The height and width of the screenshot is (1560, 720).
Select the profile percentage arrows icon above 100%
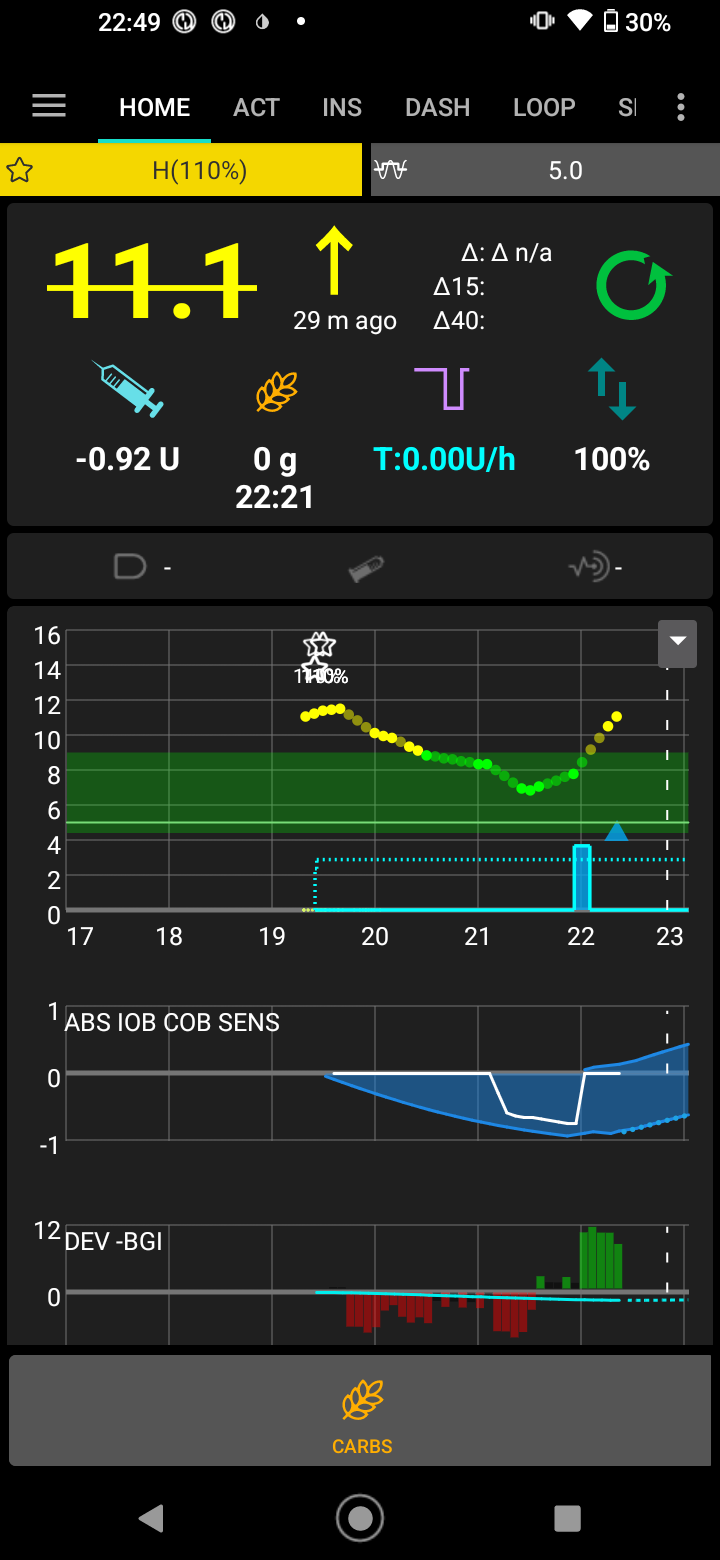click(x=611, y=390)
